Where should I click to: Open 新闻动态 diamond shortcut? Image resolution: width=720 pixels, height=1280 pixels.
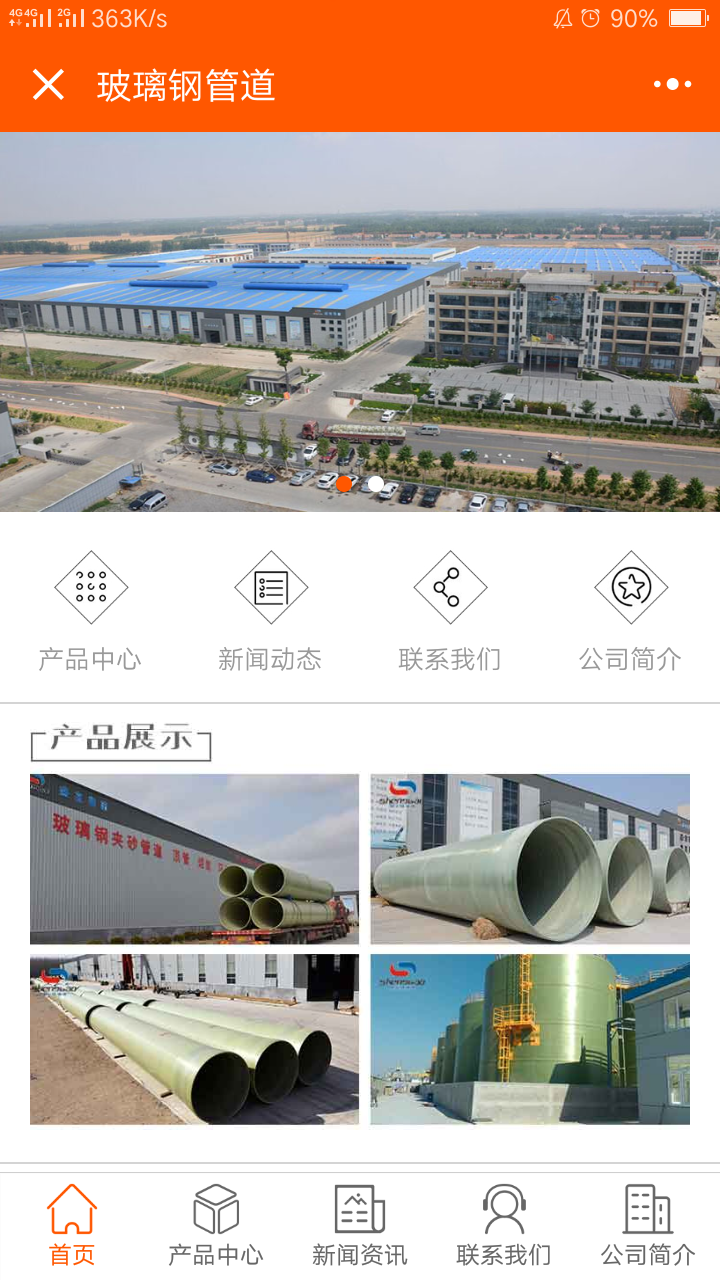pyautogui.click(x=270, y=612)
